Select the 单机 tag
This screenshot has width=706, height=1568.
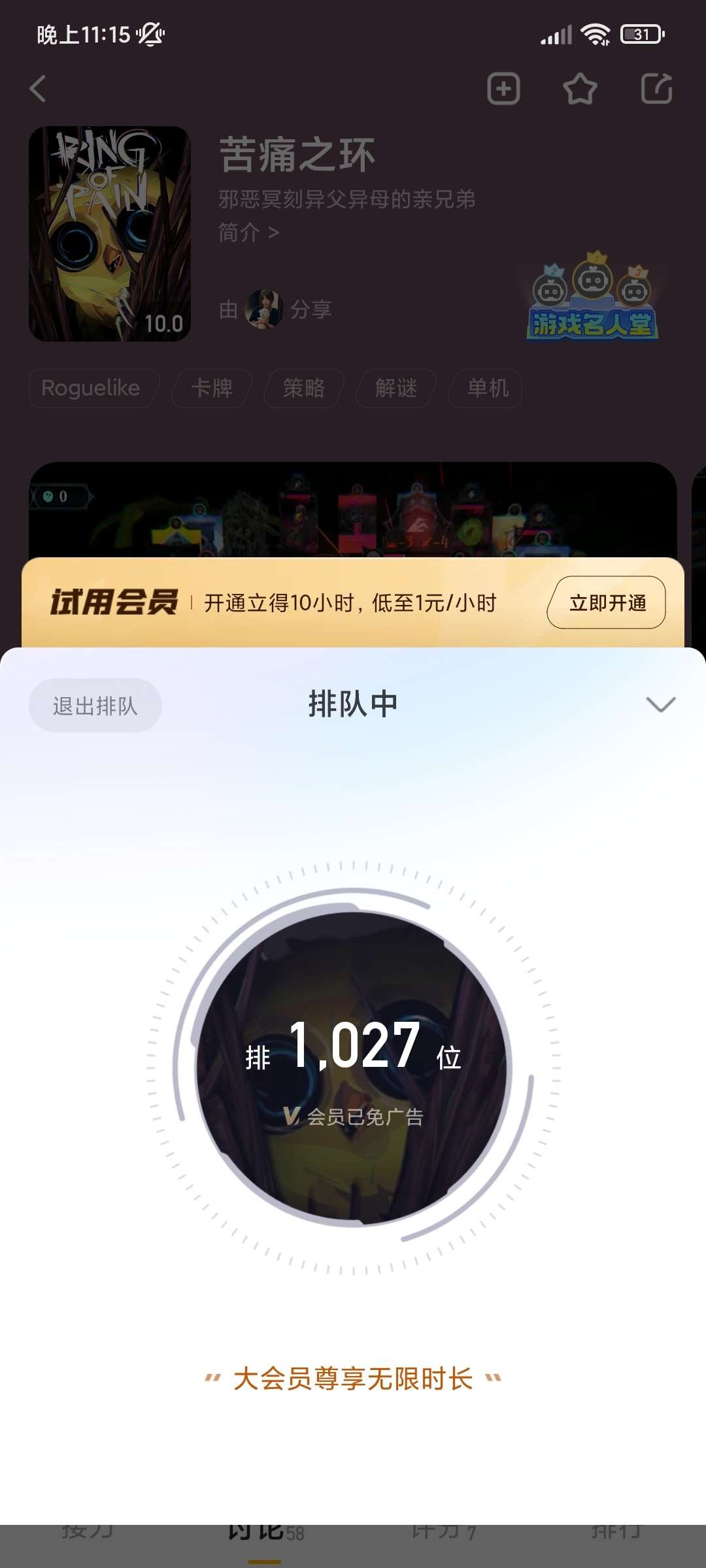pyautogui.click(x=487, y=388)
